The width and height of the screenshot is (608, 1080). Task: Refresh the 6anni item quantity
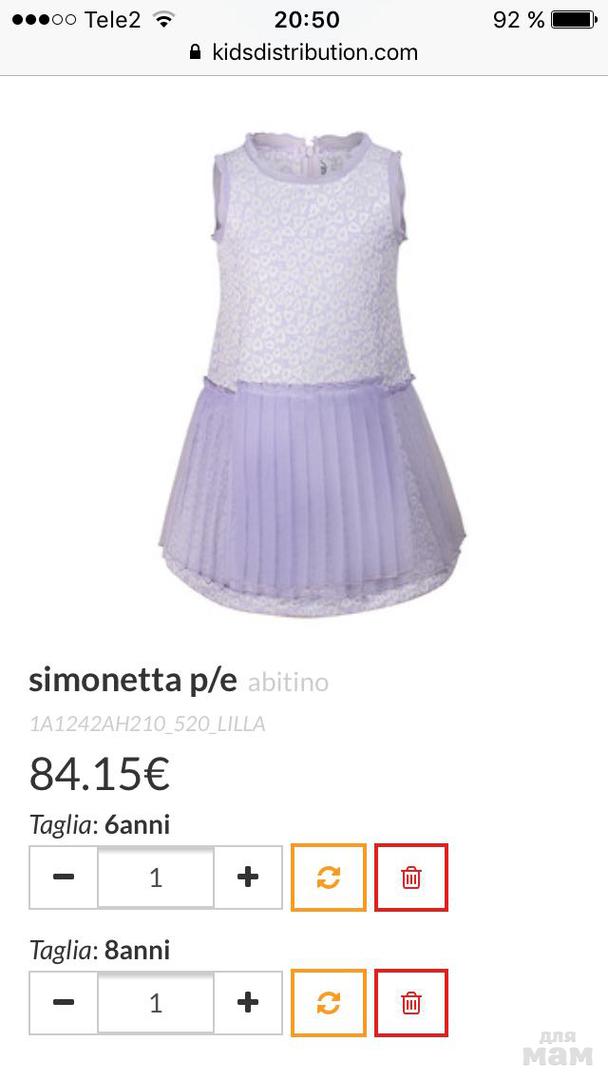click(329, 878)
